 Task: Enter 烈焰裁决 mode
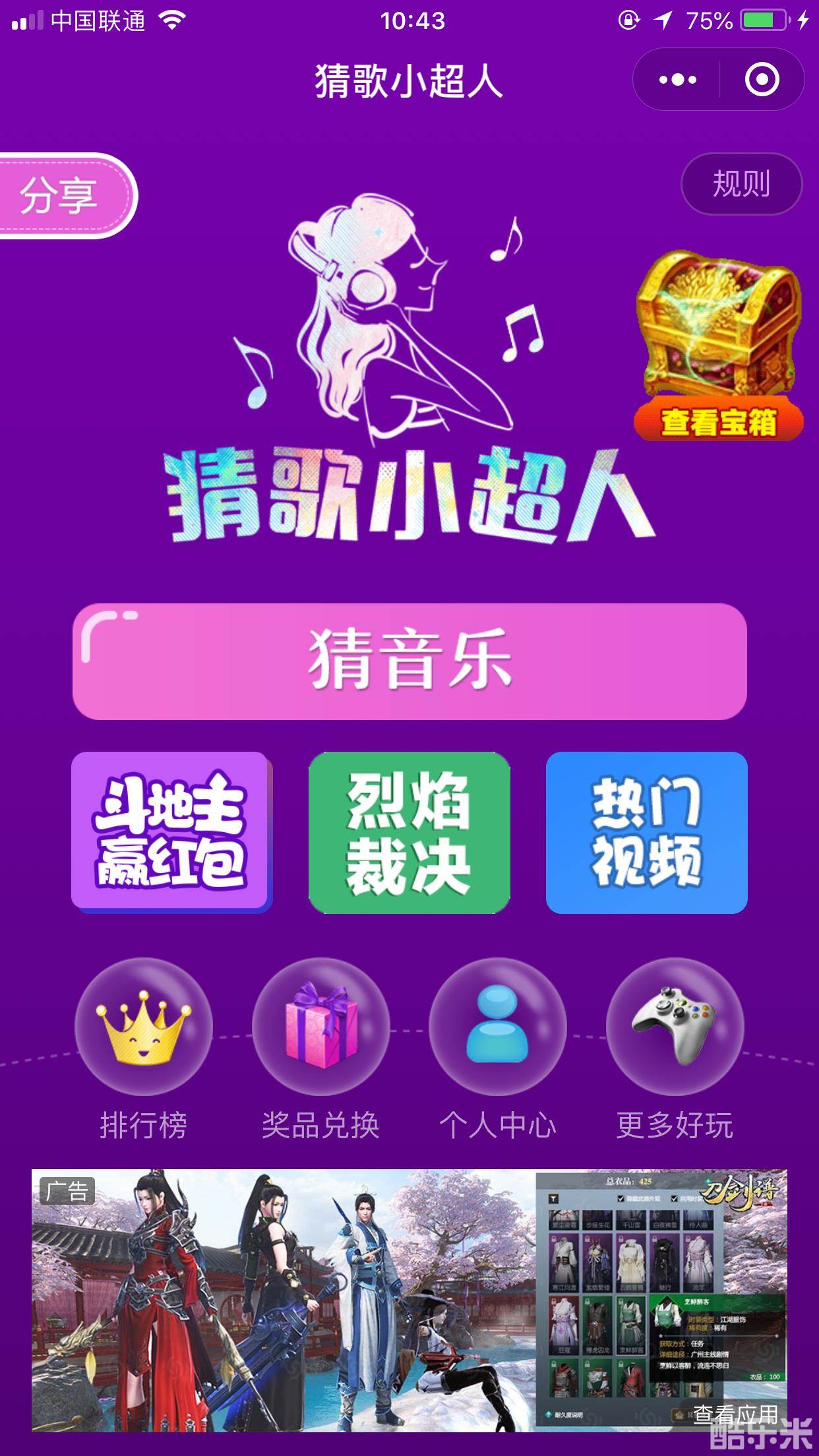[x=409, y=831]
